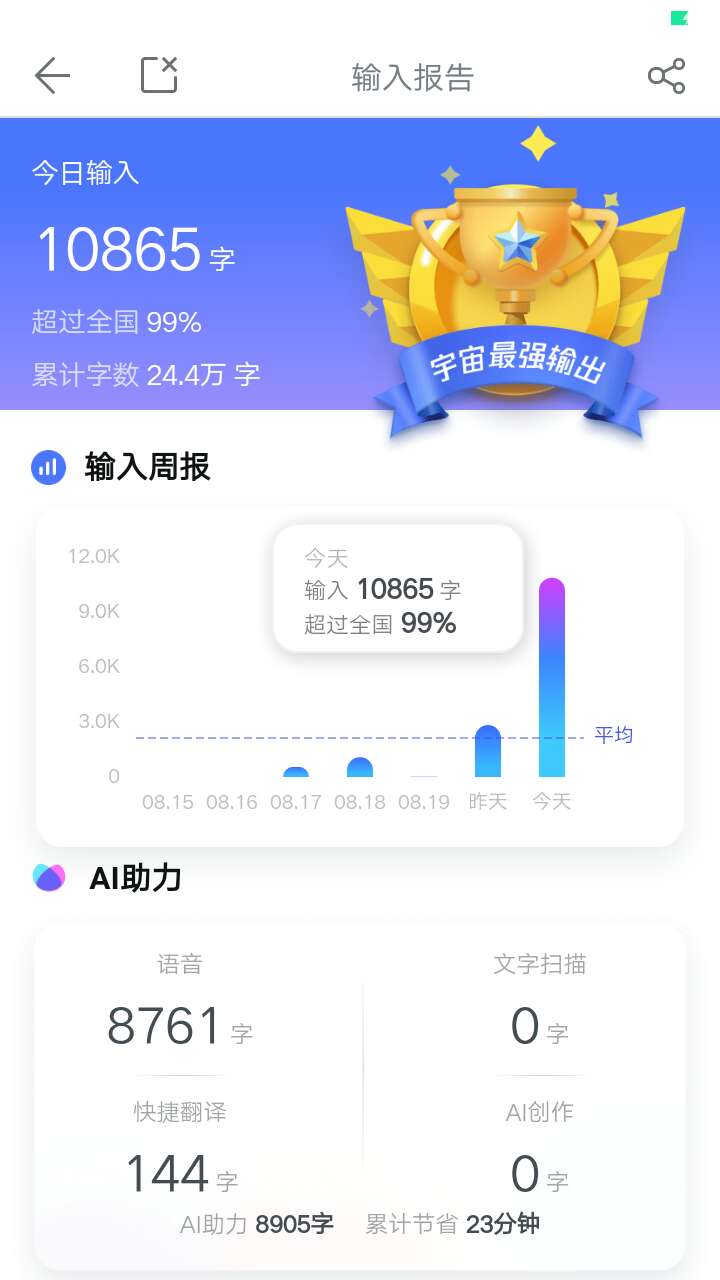Select yesterday's bar in the weekly chart
The image size is (720, 1280).
coord(487,751)
